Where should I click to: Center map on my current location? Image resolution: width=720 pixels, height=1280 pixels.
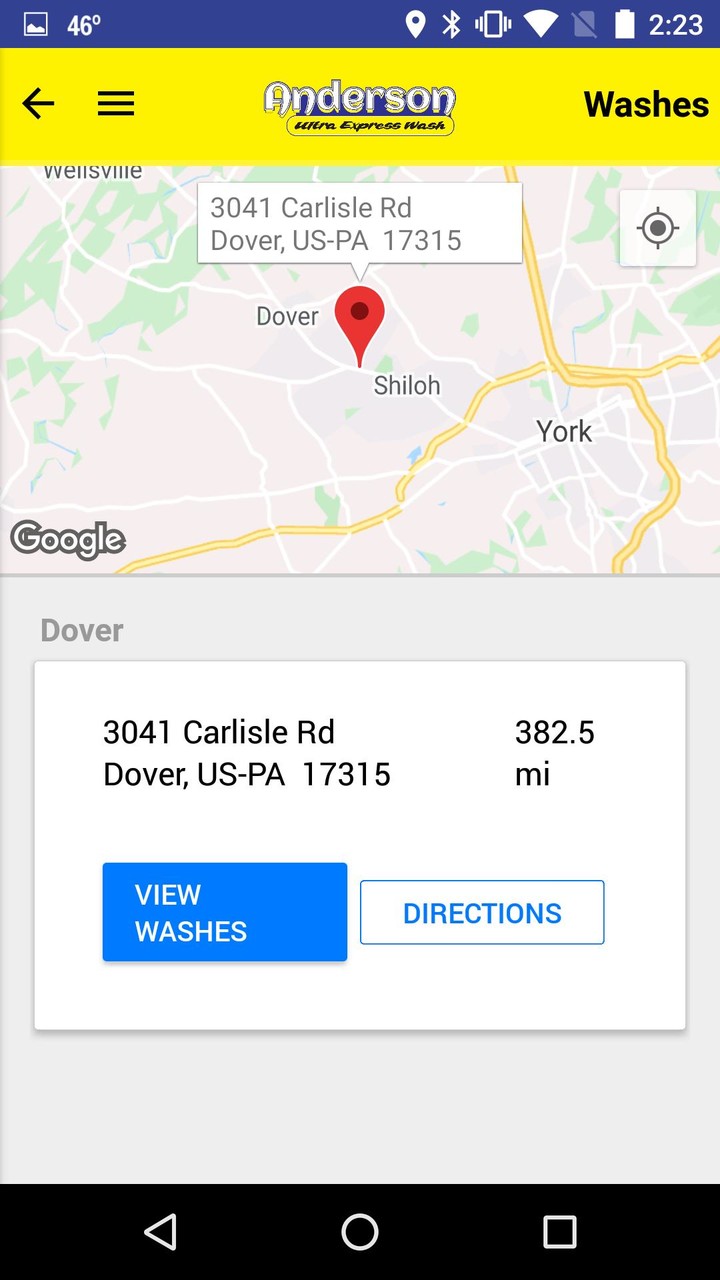(x=657, y=228)
